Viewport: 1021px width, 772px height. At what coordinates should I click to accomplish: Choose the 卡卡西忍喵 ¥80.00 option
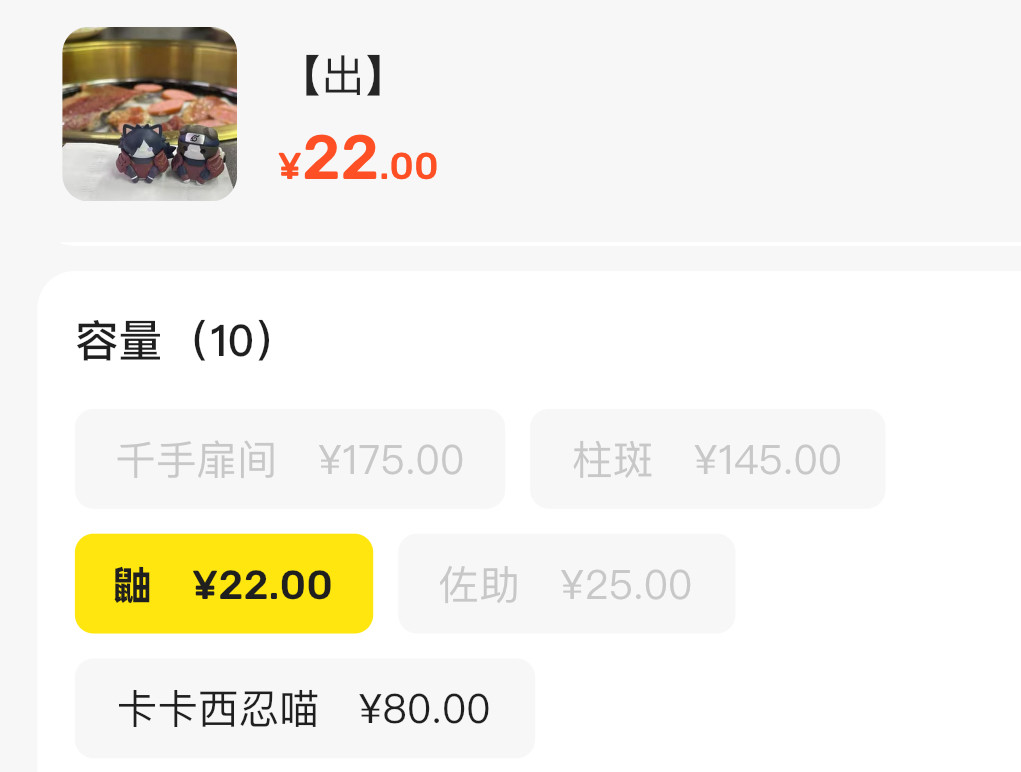click(x=304, y=708)
